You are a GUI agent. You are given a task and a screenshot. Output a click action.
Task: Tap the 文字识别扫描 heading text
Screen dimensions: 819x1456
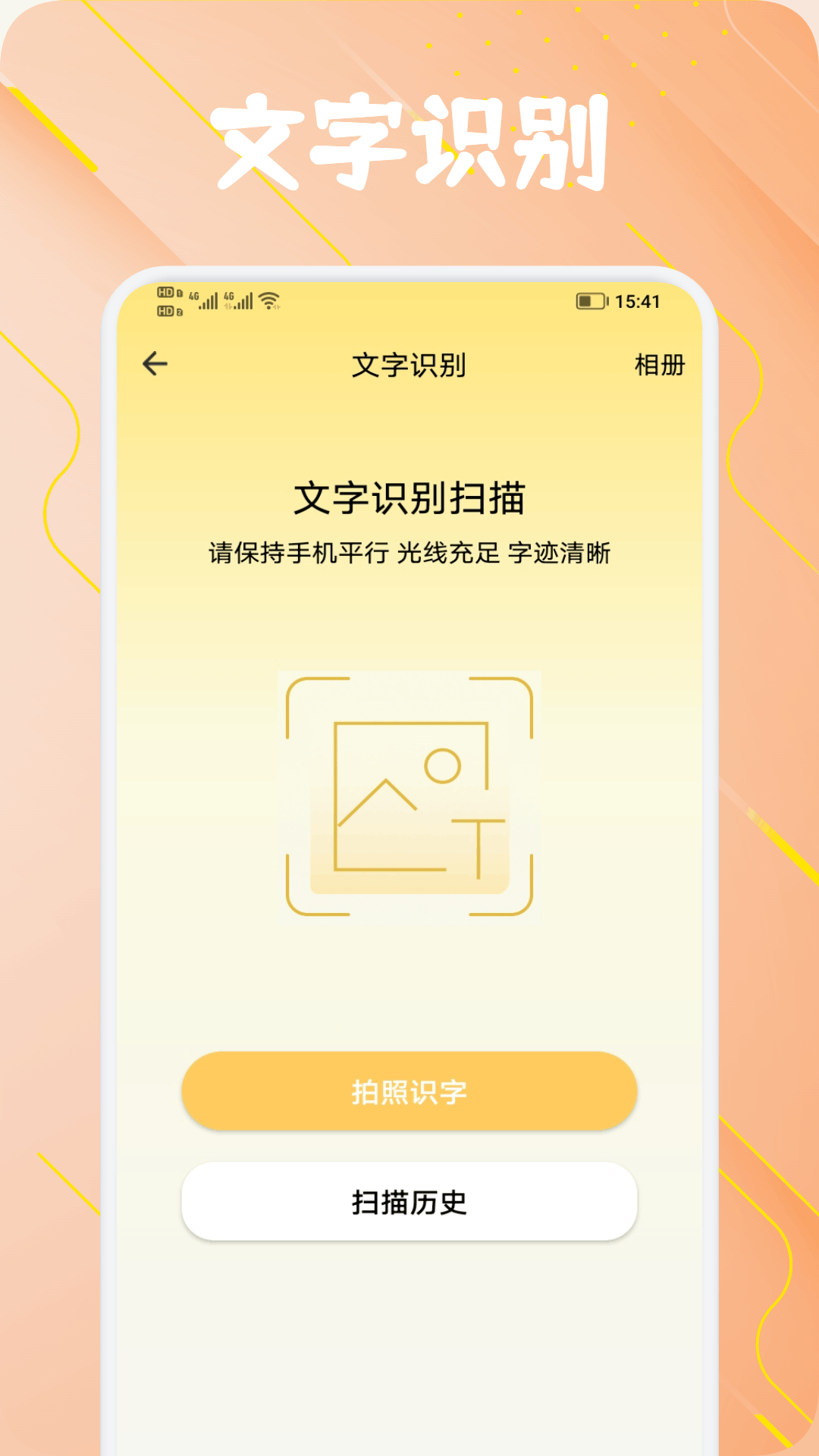click(409, 497)
